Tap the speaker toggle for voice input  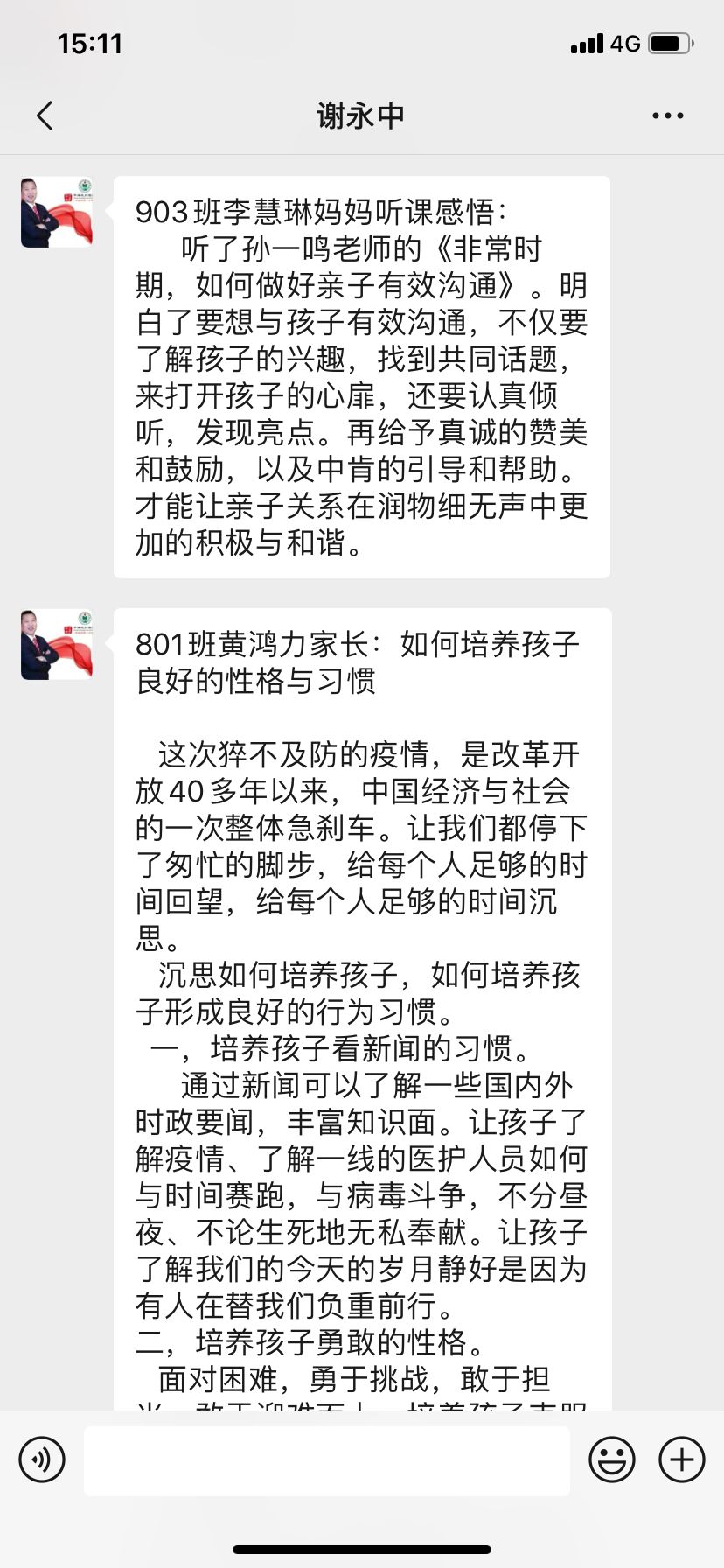point(42,1459)
